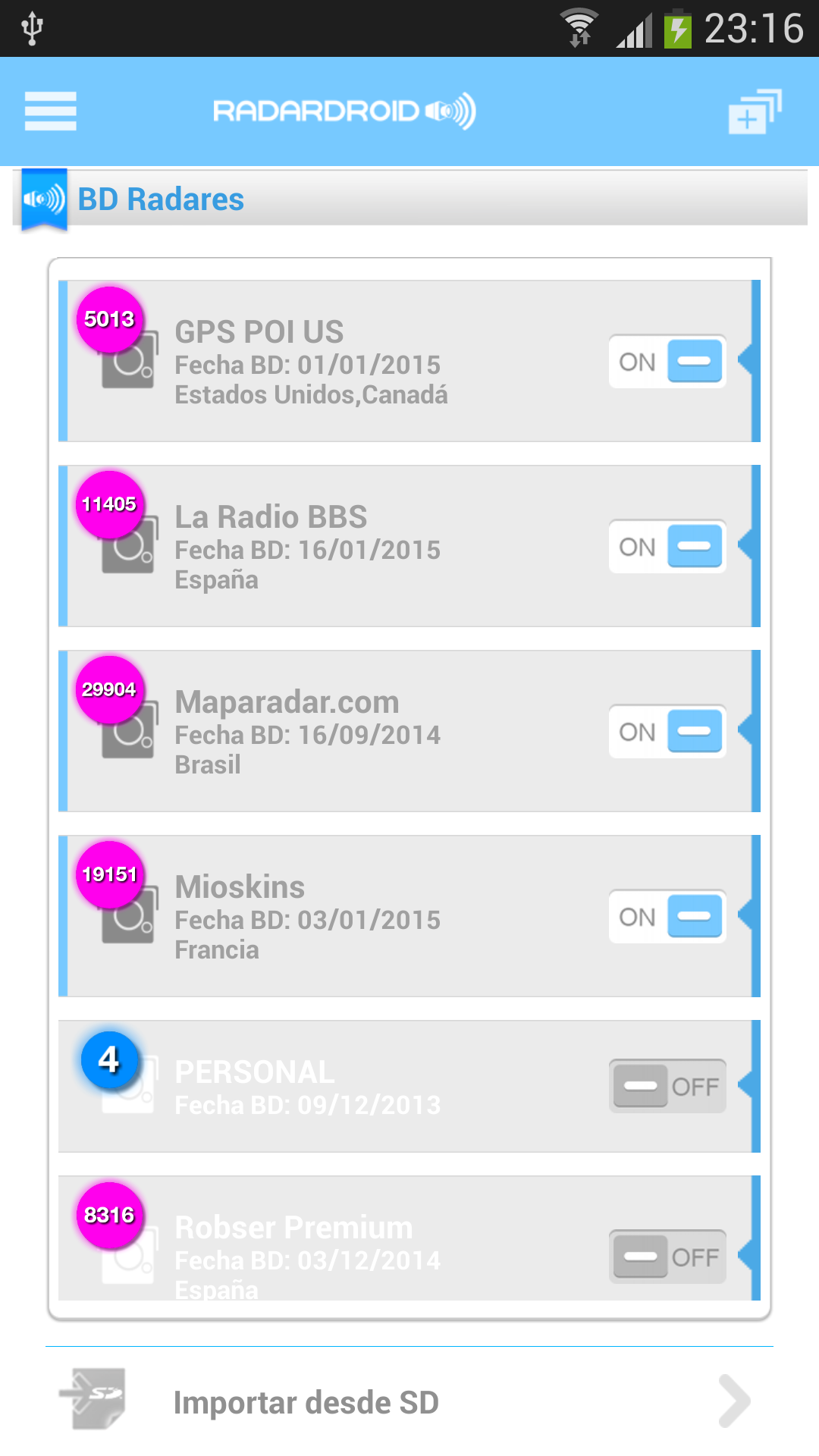Turn on Robser Premium database
The width and height of the screenshot is (819, 1456).
[x=667, y=1257]
